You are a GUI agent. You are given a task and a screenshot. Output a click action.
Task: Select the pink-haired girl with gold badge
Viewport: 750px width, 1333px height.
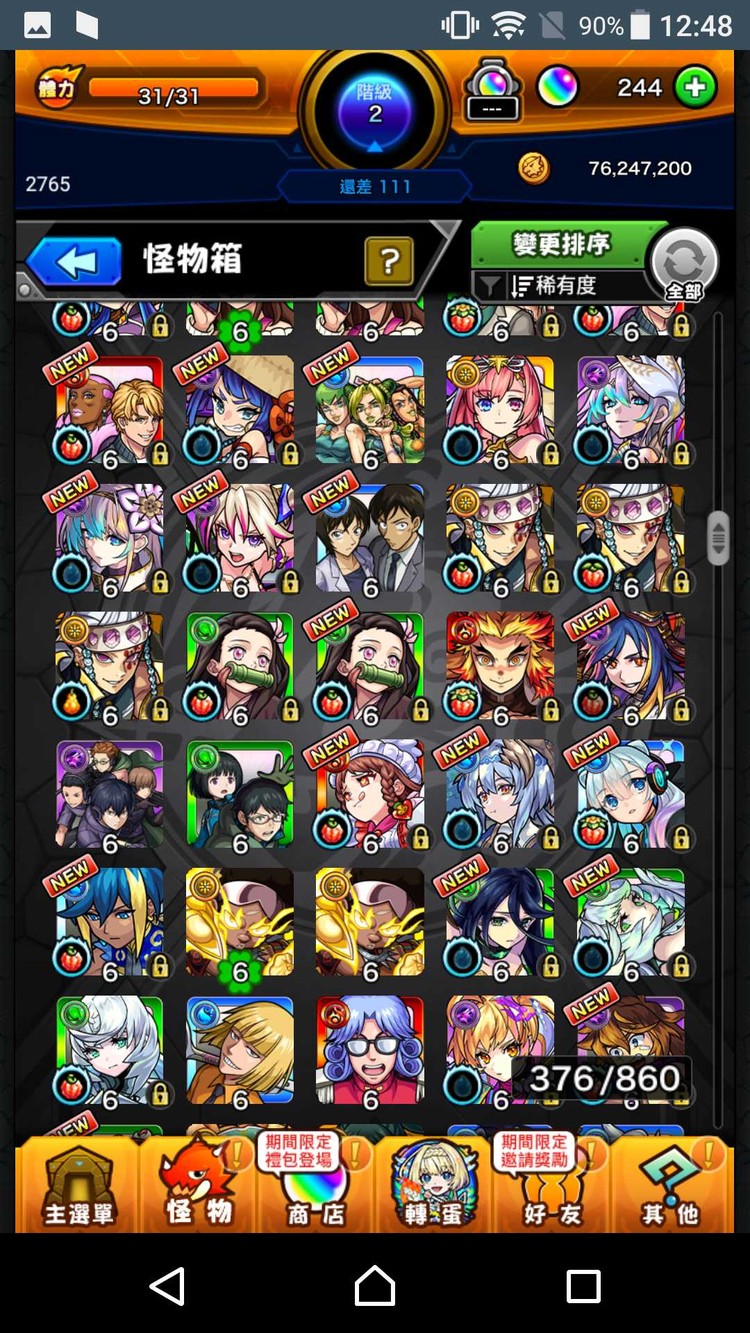500,410
